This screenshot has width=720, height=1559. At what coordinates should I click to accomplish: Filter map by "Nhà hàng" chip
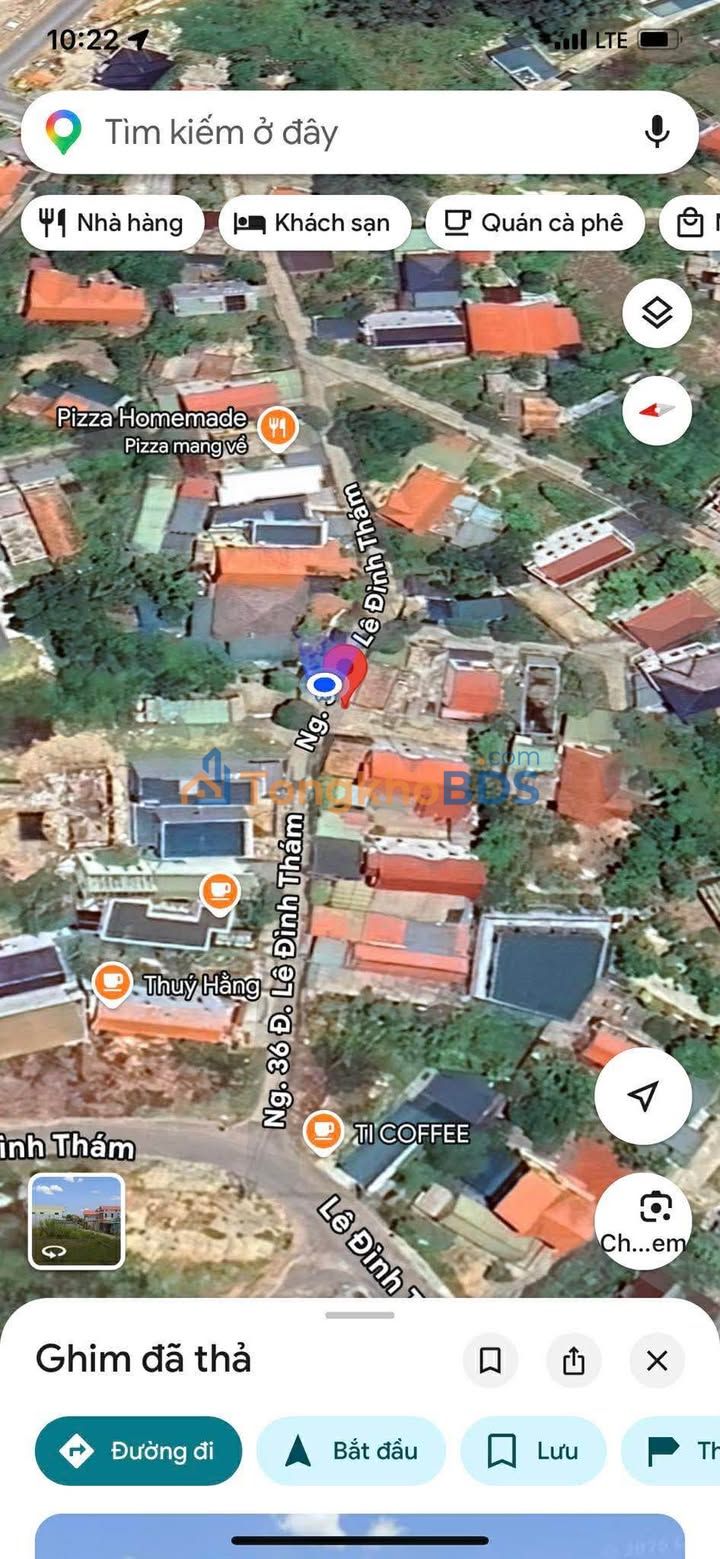pos(112,222)
